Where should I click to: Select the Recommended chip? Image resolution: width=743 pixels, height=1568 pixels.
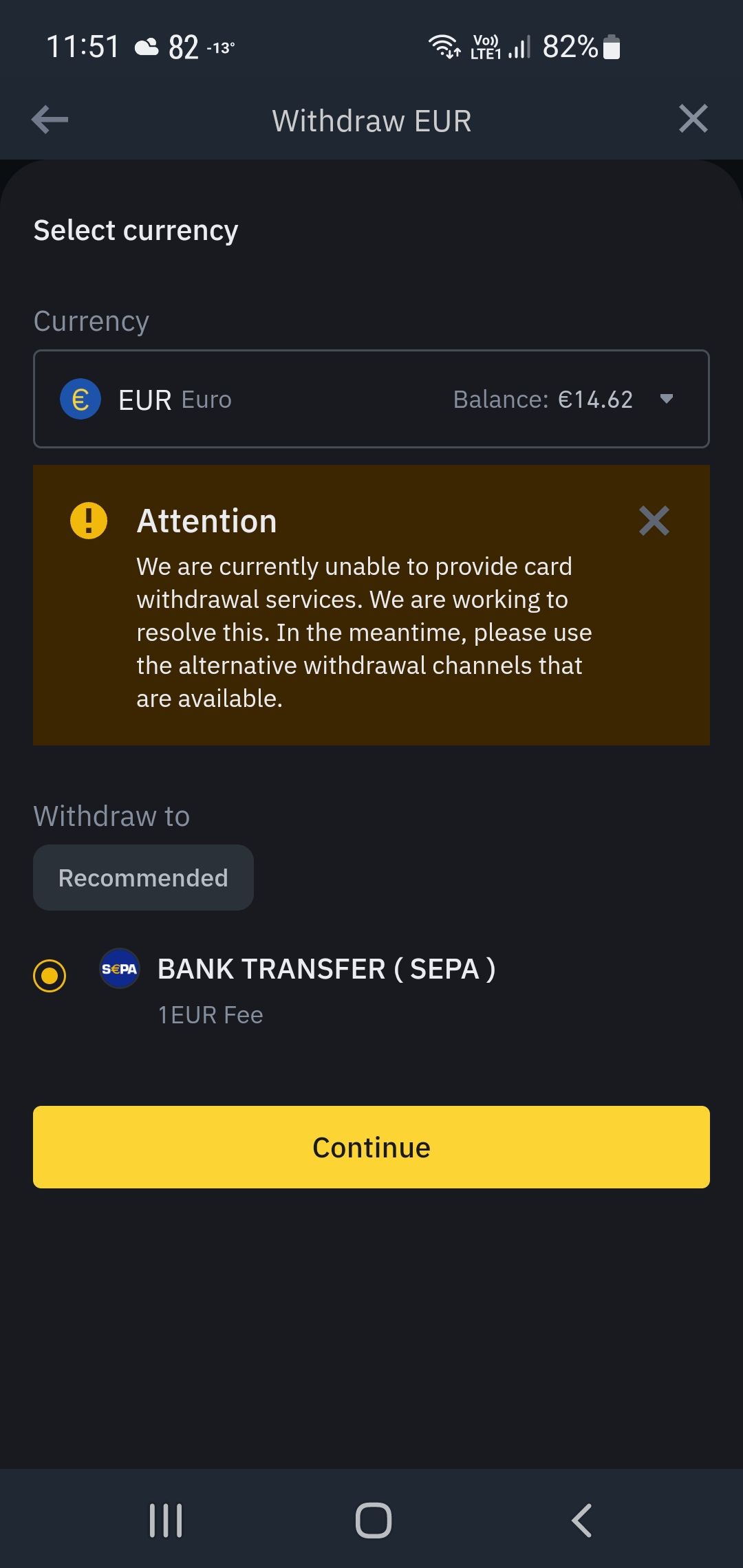tap(143, 878)
